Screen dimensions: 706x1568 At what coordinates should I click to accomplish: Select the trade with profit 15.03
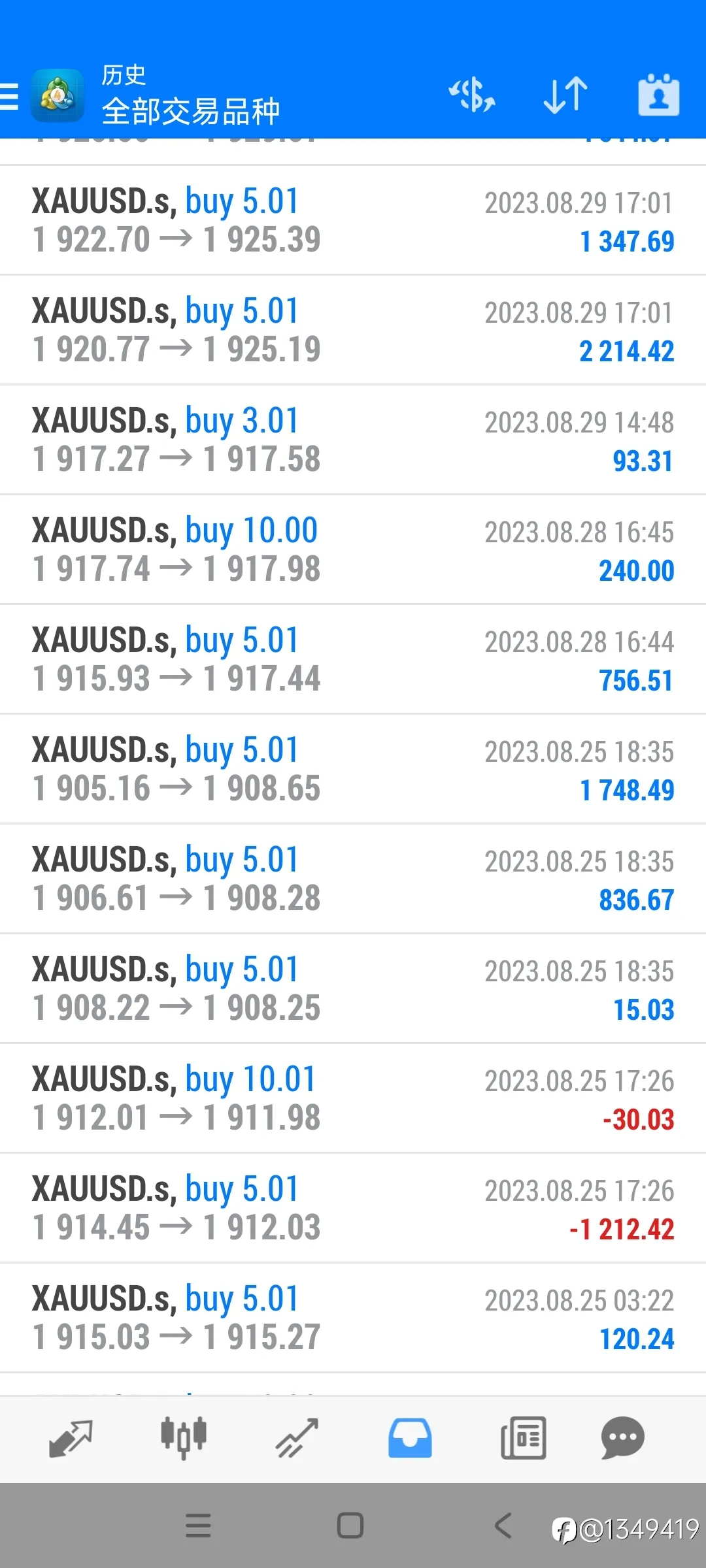353,988
